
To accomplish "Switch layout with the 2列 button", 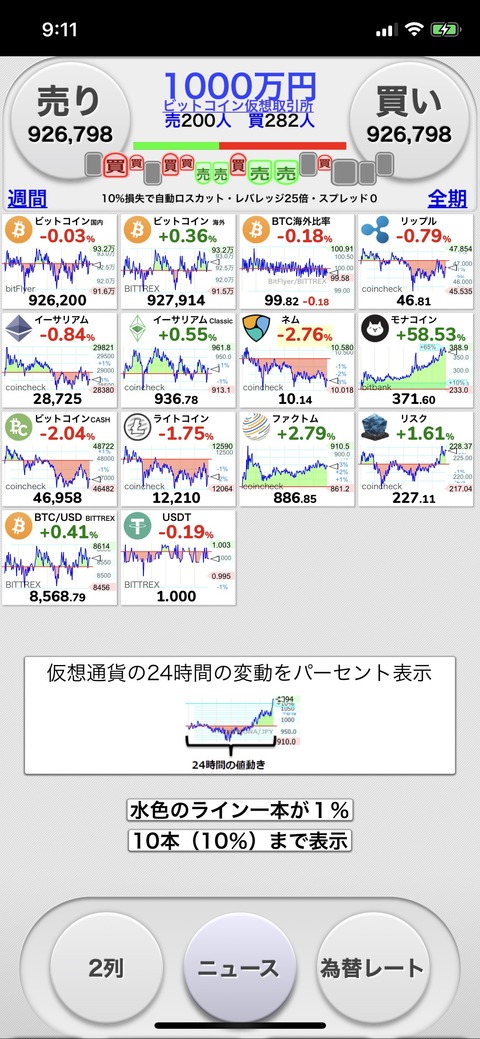I will (107, 968).
